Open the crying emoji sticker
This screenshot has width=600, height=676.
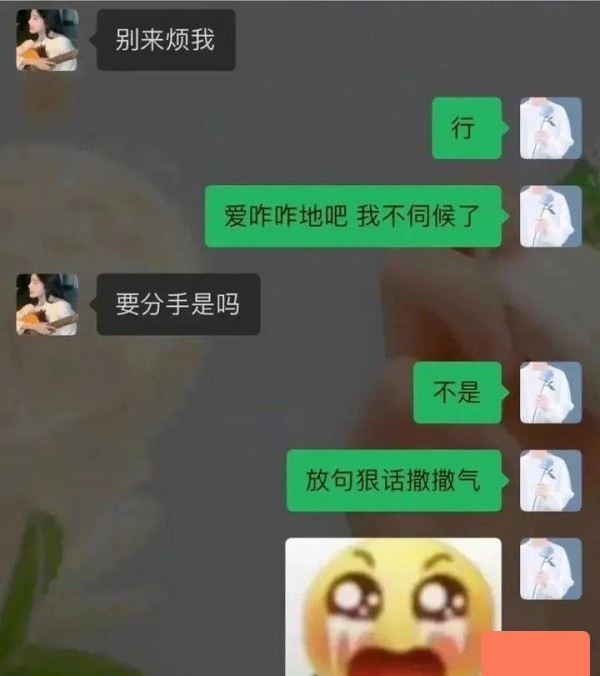tap(392, 607)
